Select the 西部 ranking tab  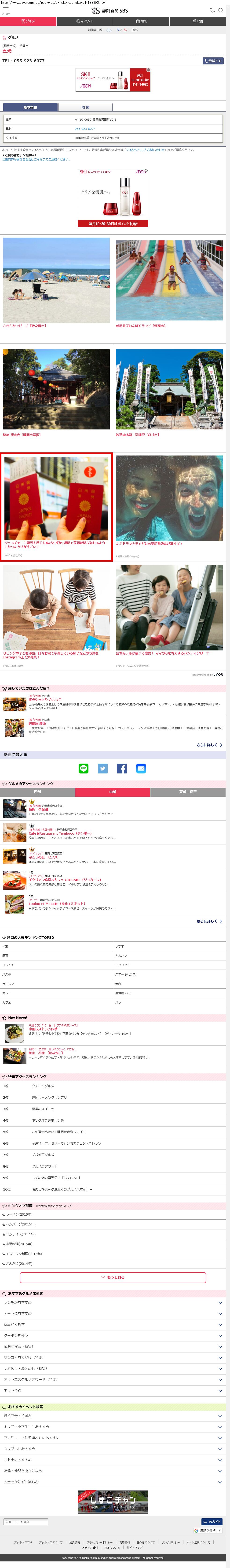[x=38, y=792]
